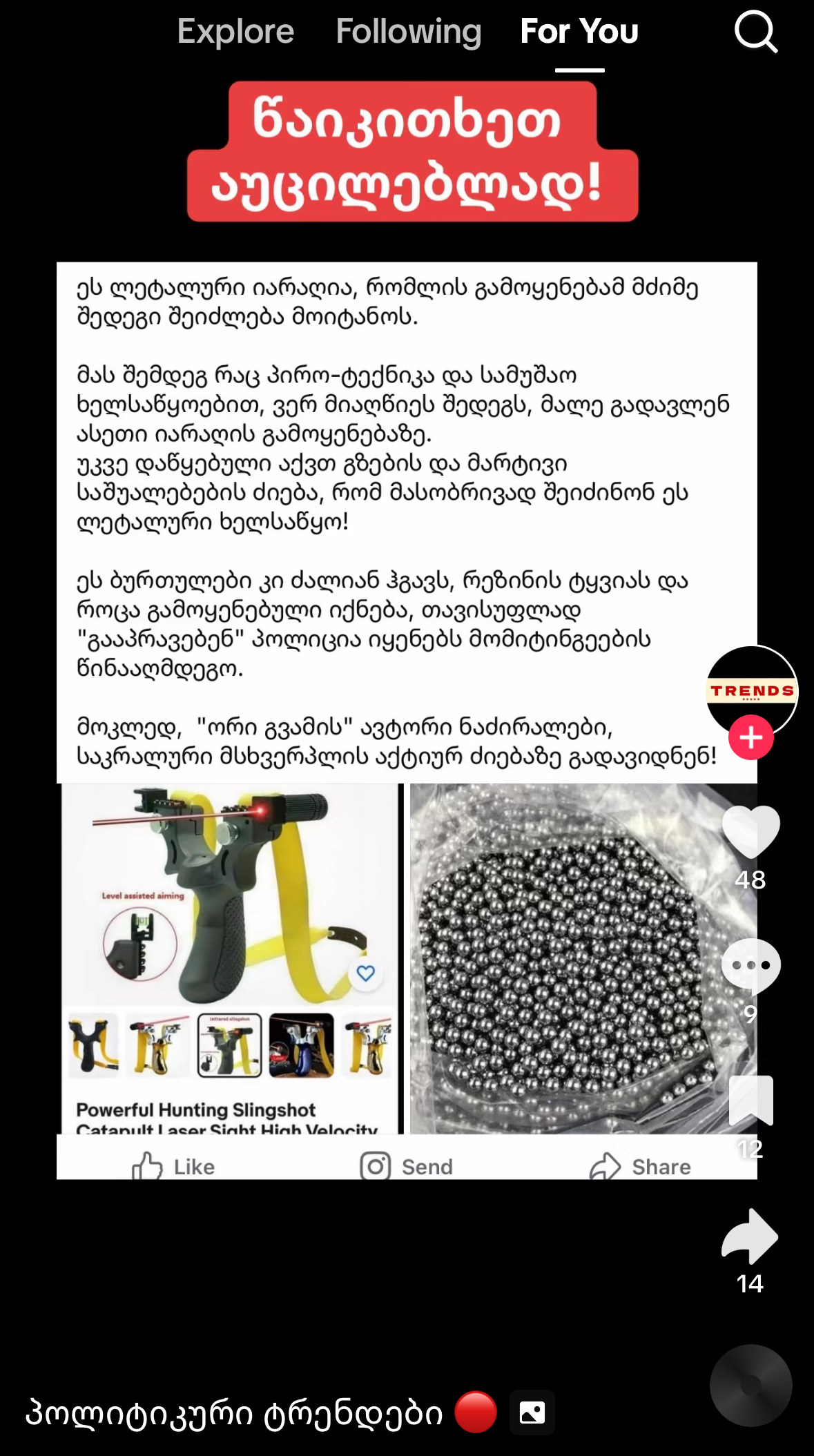Switch to the Explore tab
The image size is (814, 1456).
[235, 32]
